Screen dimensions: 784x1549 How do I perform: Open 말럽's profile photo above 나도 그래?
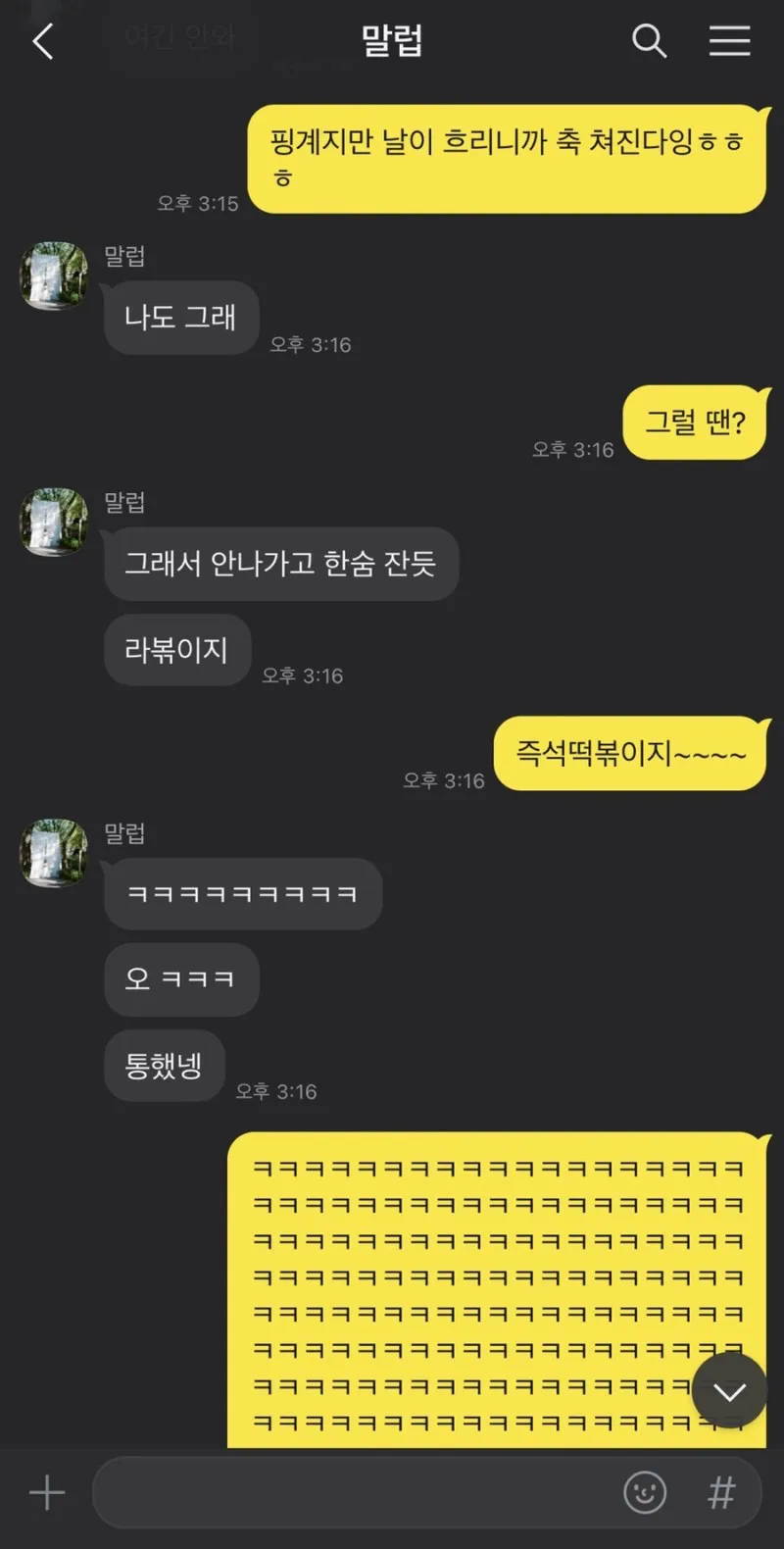coord(55,276)
